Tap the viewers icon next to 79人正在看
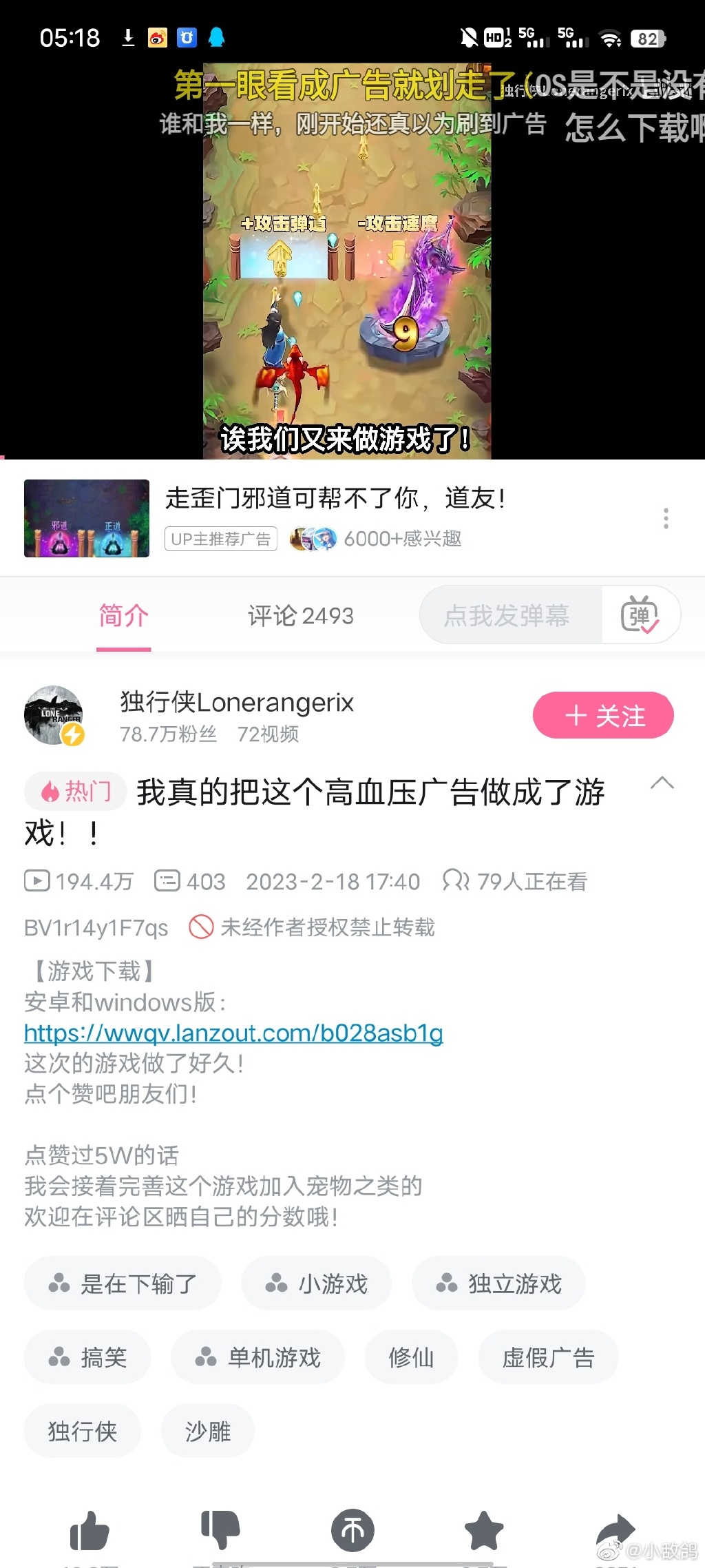The width and height of the screenshot is (705, 1568). click(456, 880)
